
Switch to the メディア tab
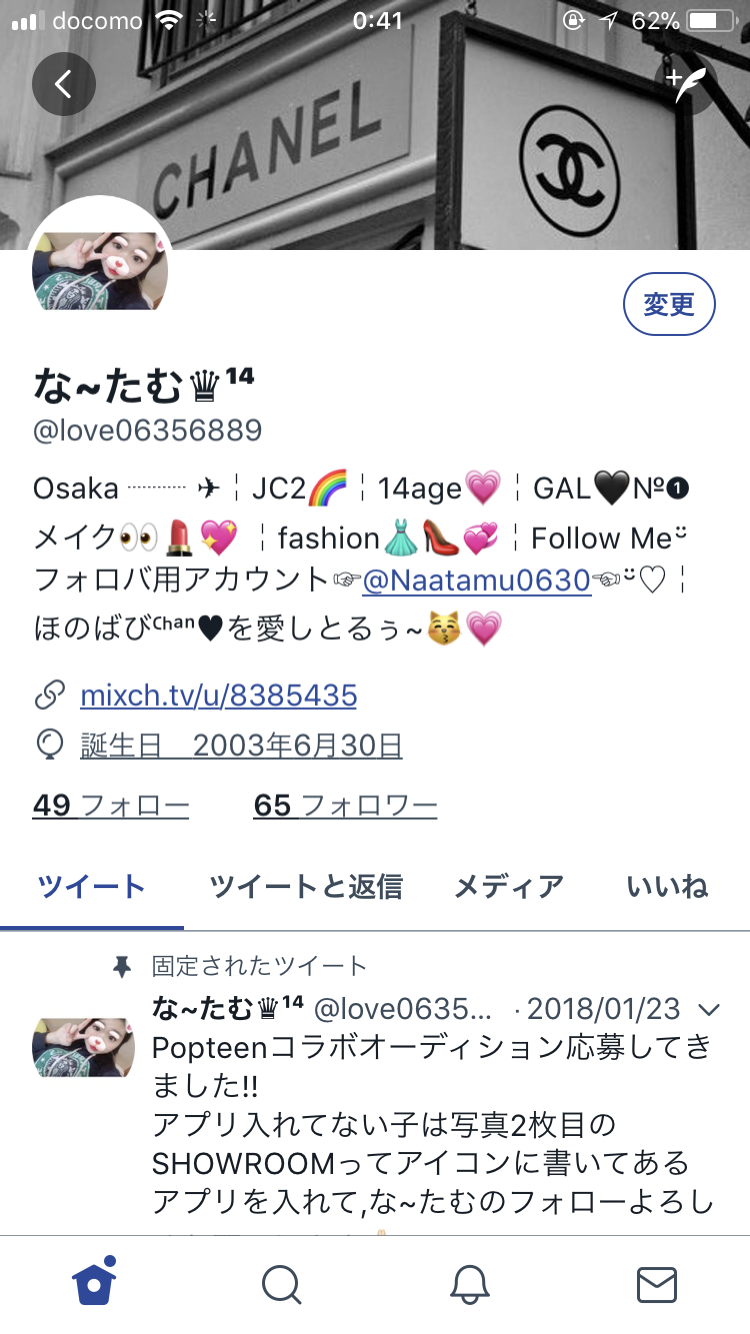pos(508,886)
